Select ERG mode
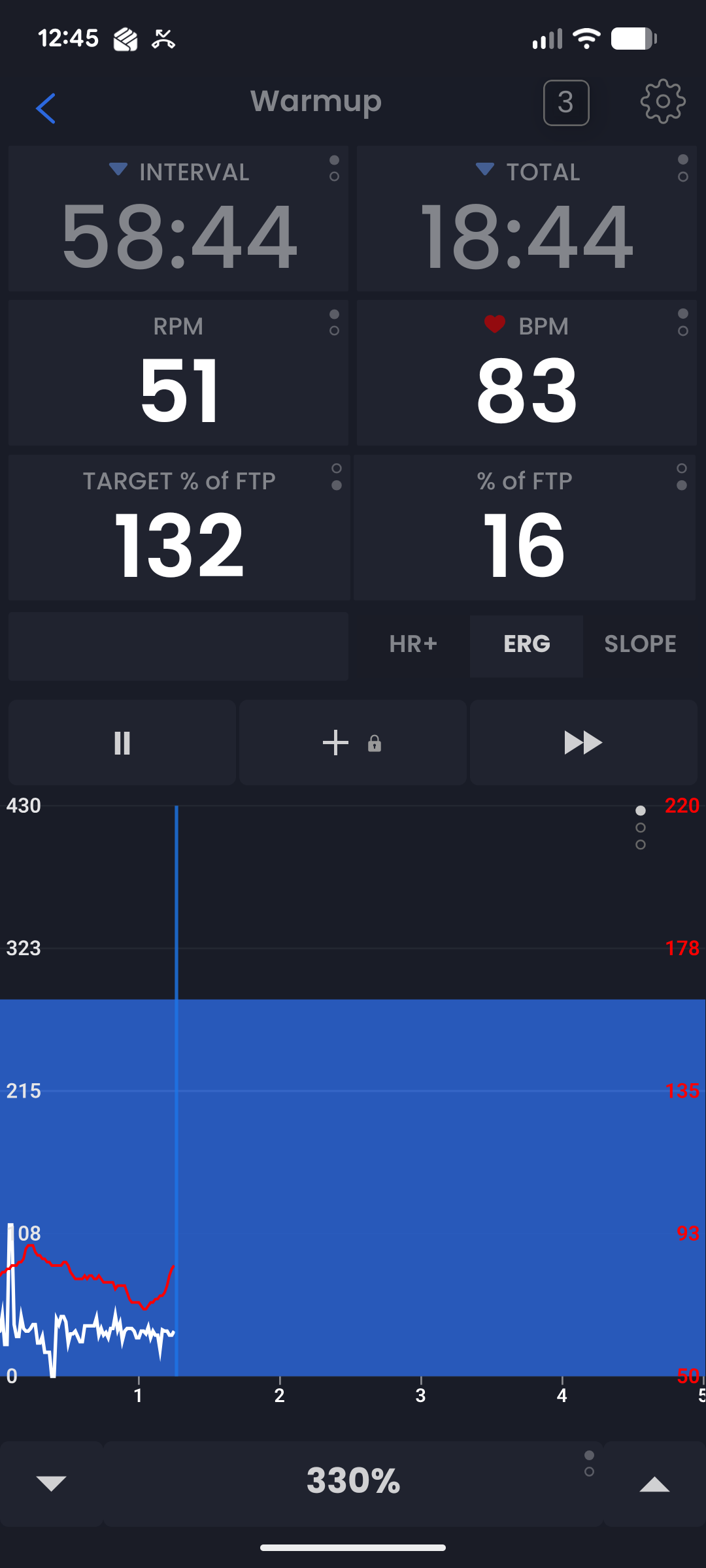The width and height of the screenshot is (706, 1568). pyautogui.click(x=526, y=644)
